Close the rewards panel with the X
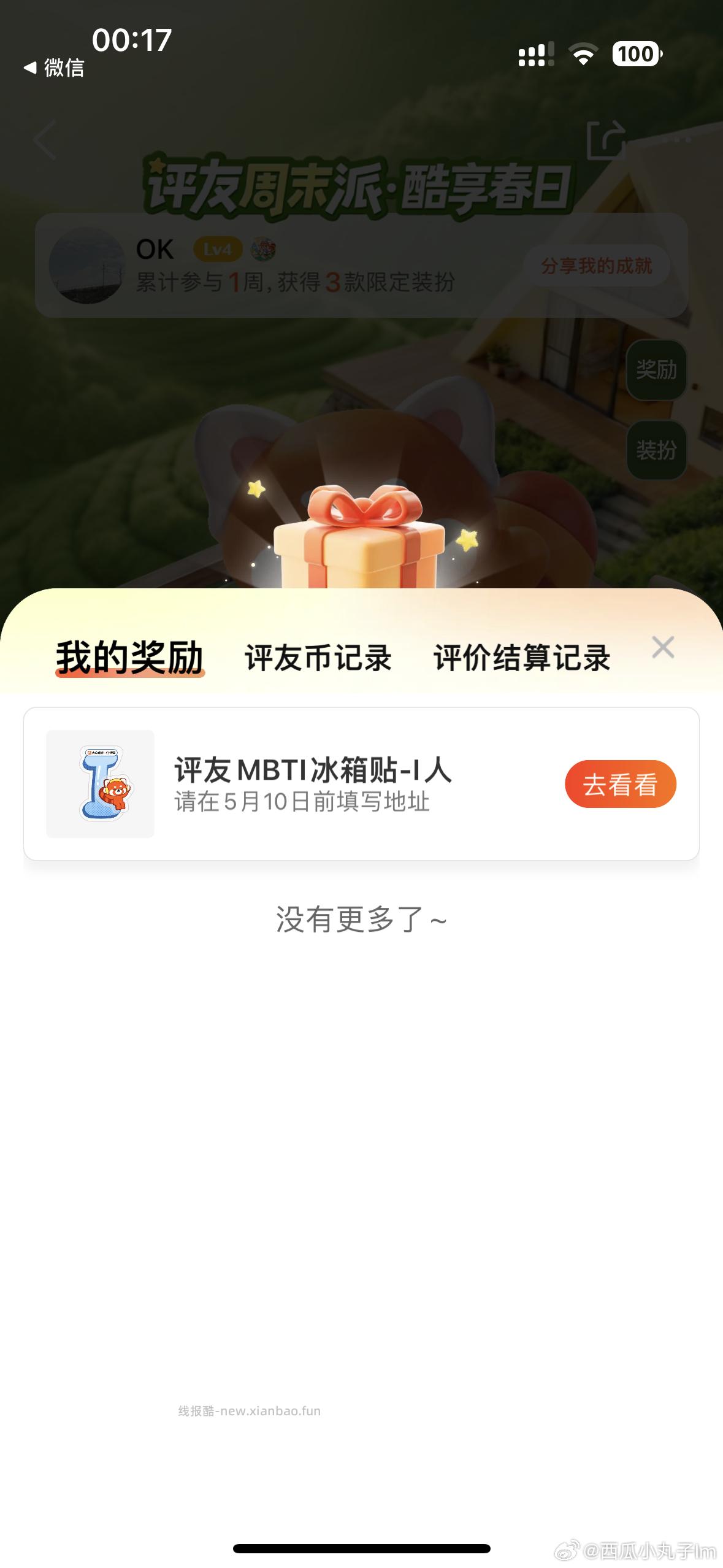723x1568 pixels. coord(664,649)
